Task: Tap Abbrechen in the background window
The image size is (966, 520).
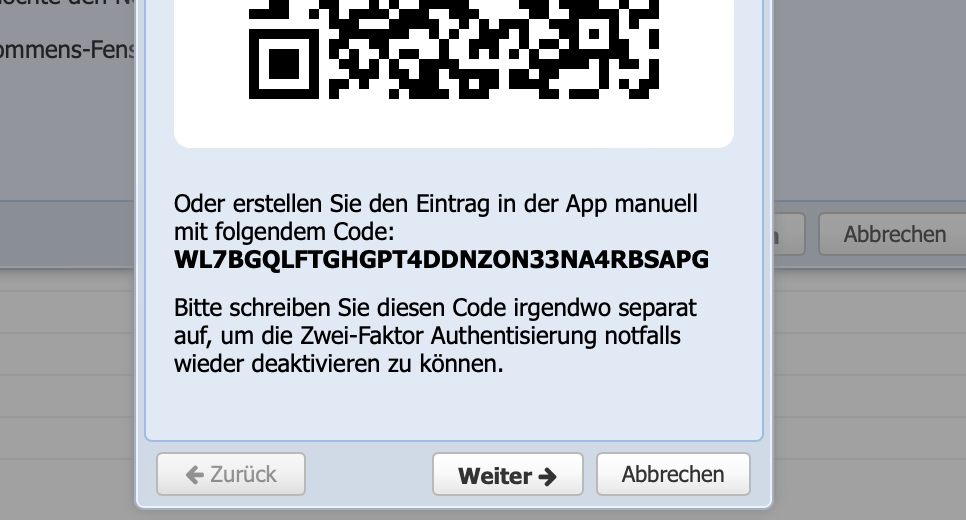Action: (x=893, y=234)
